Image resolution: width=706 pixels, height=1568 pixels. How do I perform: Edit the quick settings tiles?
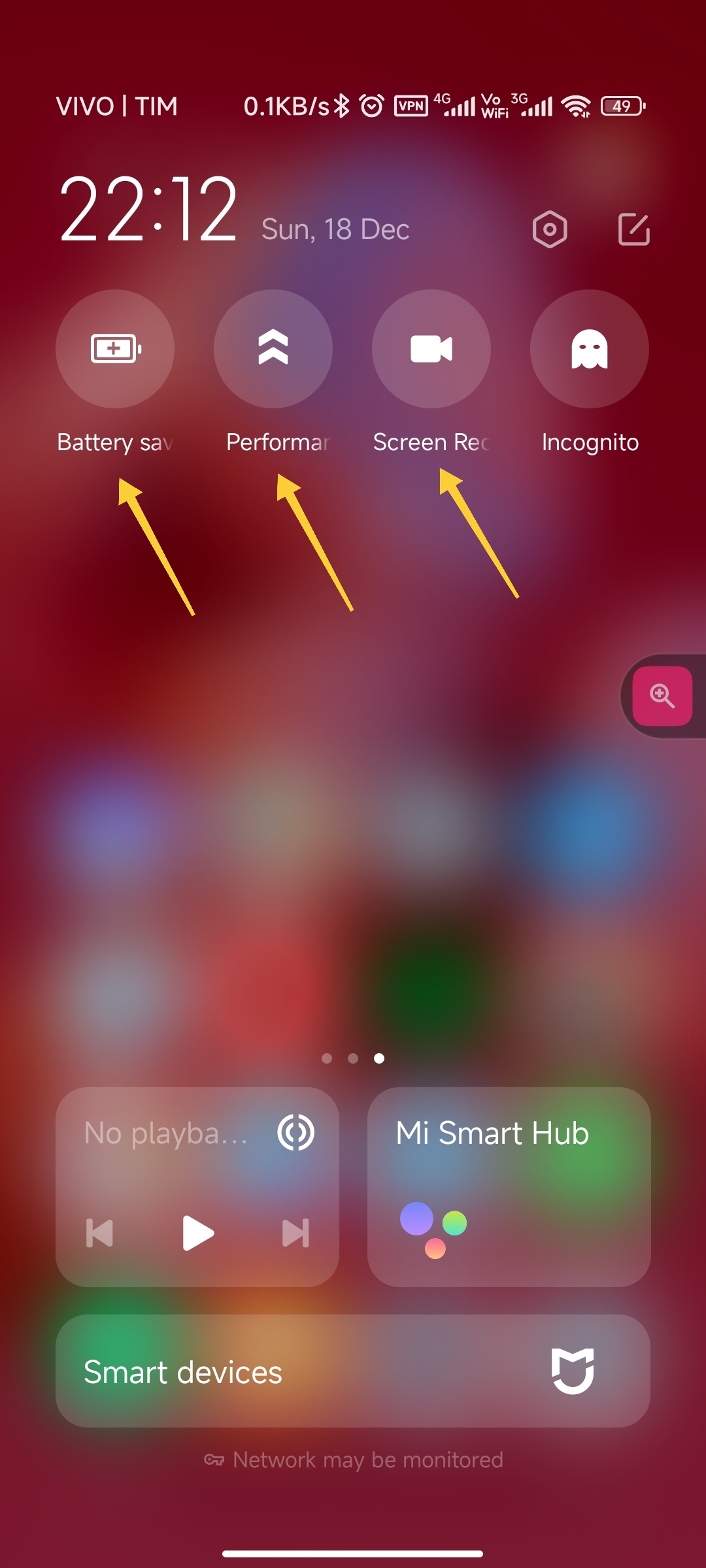click(x=634, y=229)
